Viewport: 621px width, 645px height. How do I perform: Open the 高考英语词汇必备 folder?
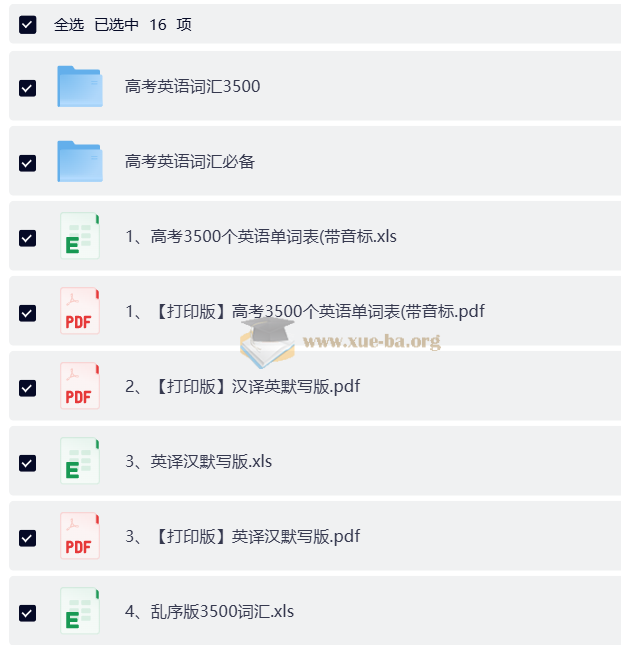pyautogui.click(x=189, y=161)
